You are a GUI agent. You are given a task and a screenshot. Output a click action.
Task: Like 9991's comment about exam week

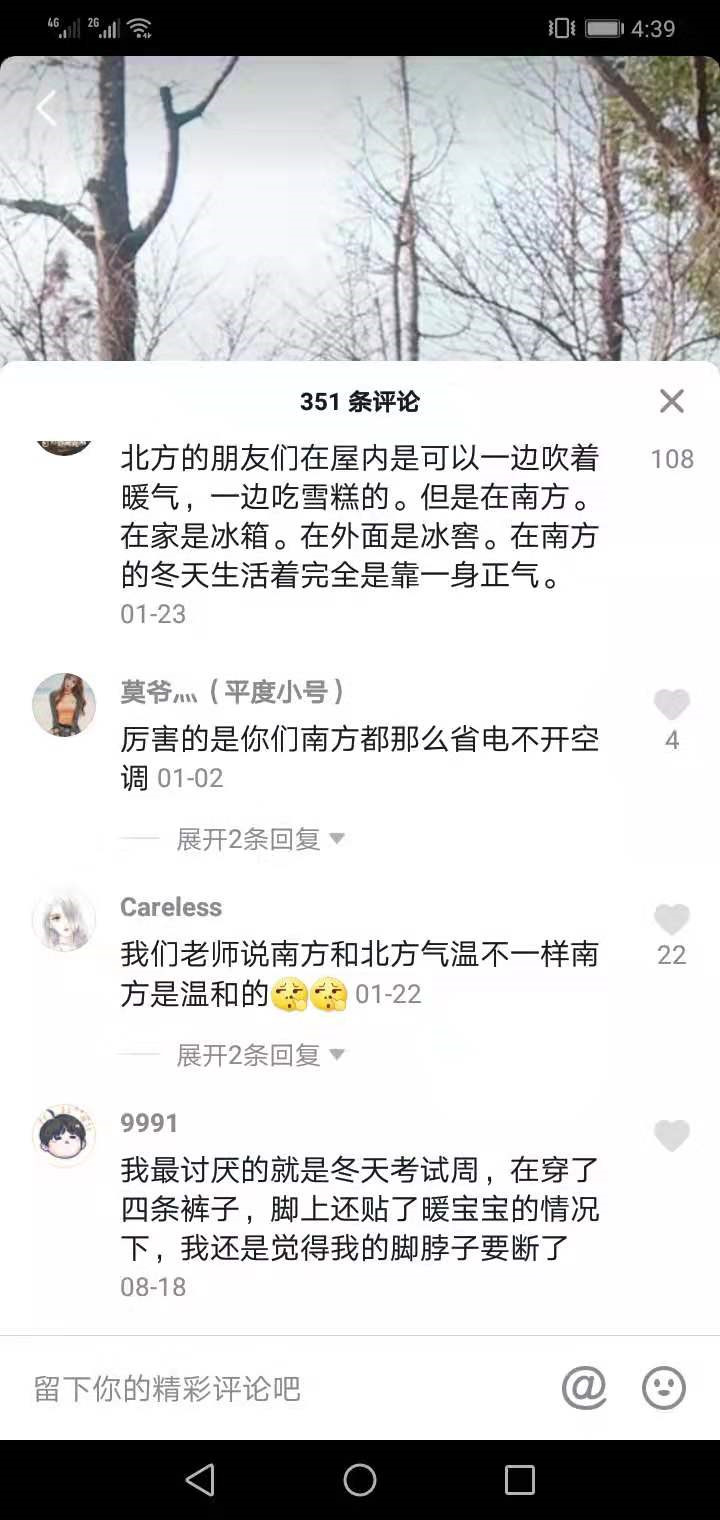point(671,1133)
